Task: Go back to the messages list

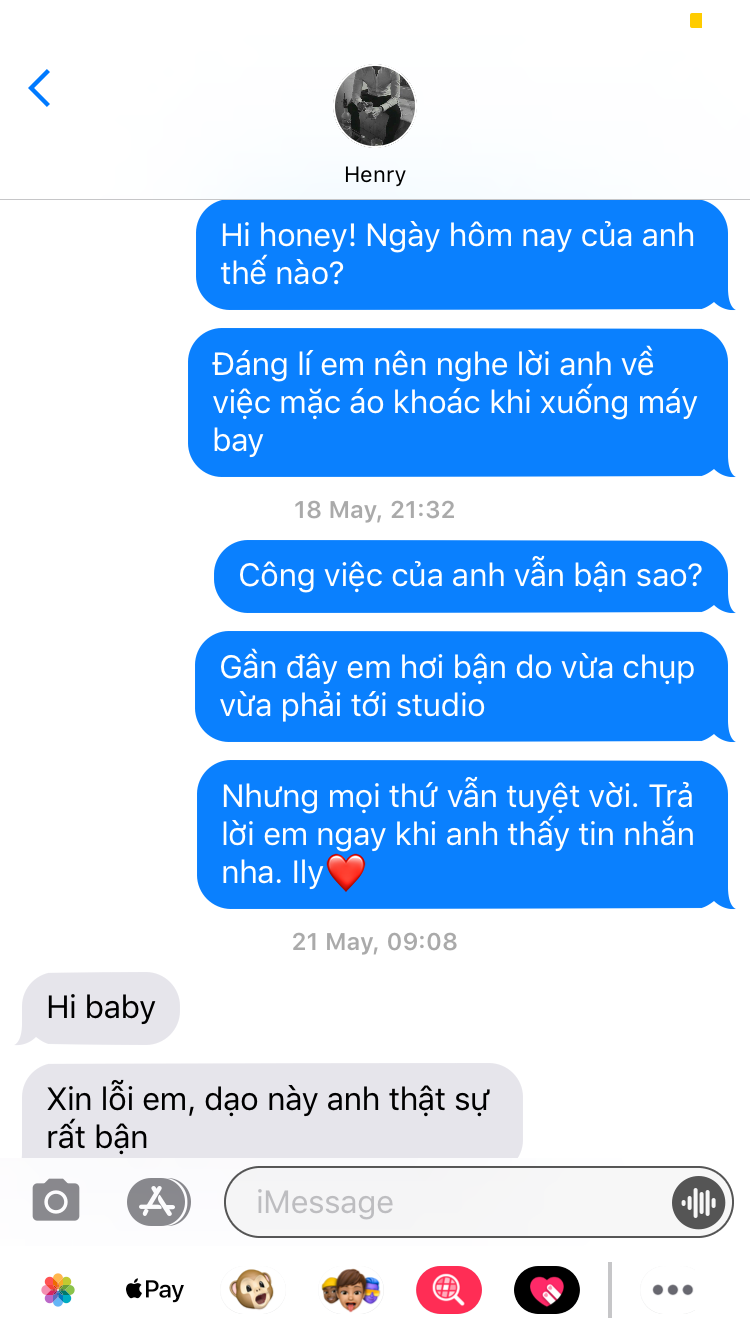Action: (x=40, y=89)
